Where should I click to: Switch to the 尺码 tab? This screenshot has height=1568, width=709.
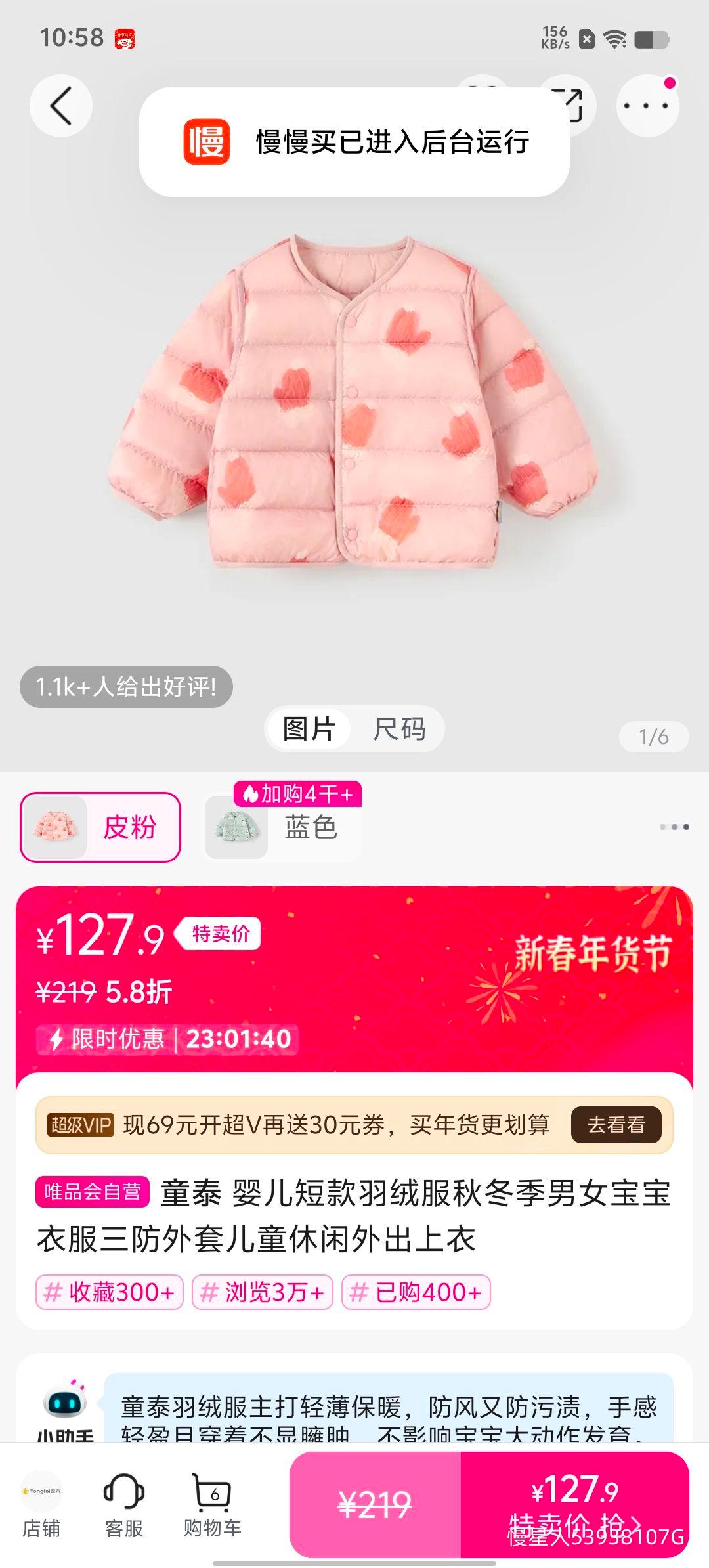(398, 729)
